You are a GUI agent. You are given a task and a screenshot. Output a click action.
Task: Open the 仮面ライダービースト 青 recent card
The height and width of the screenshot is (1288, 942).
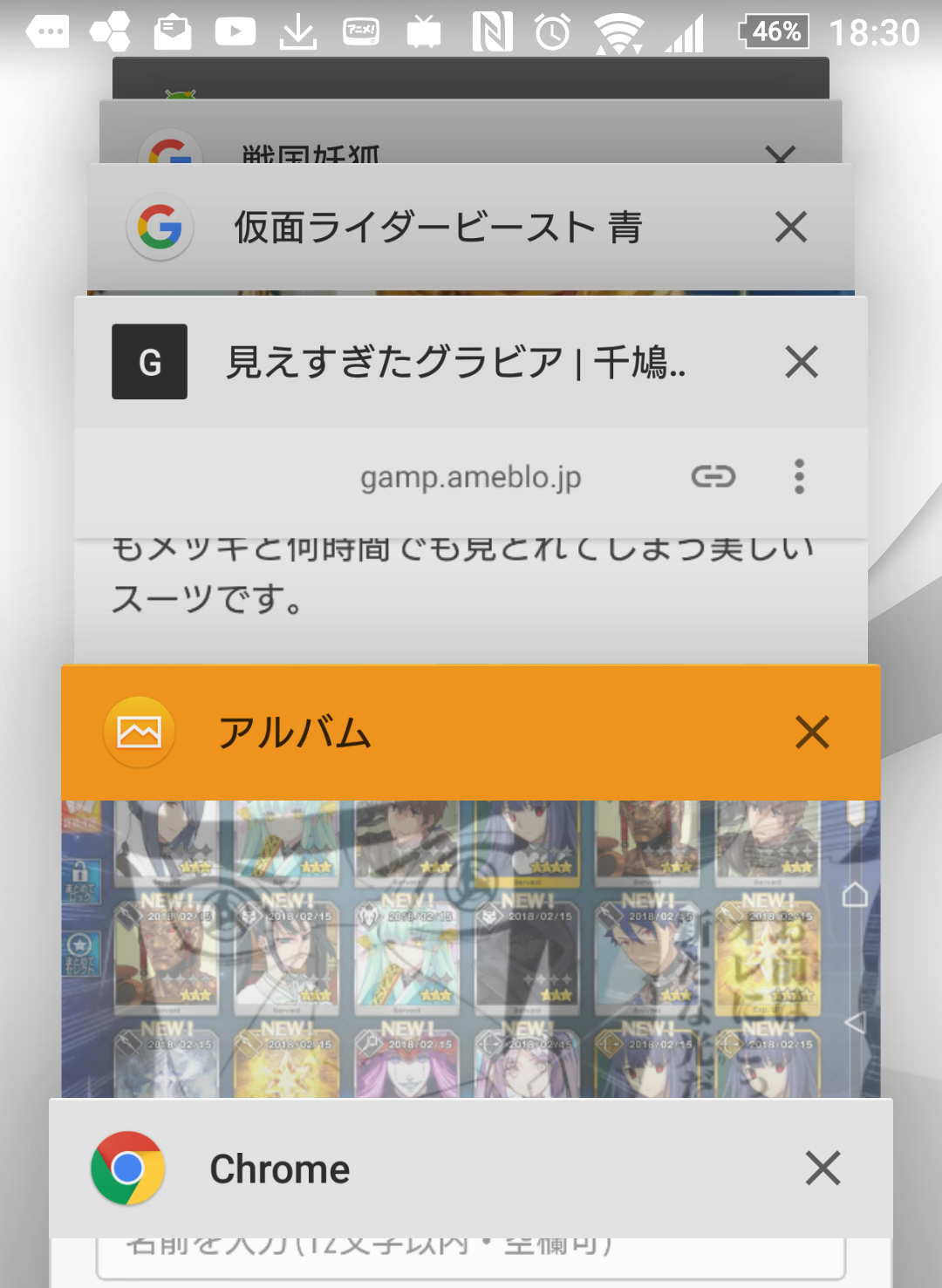[436, 228]
